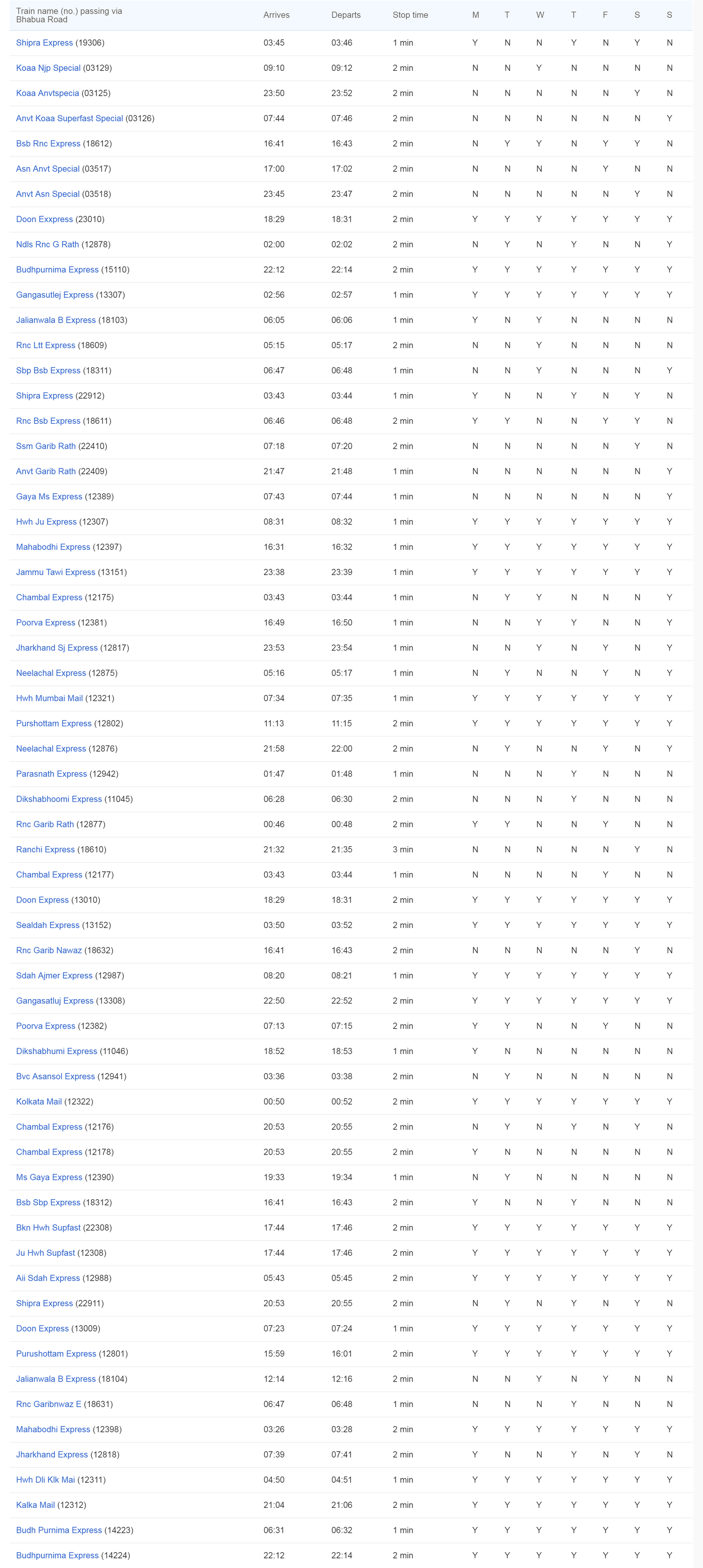This screenshot has height=1568, width=703.
Task: View Gangasutlej Express (13307) details
Action: click(x=55, y=295)
